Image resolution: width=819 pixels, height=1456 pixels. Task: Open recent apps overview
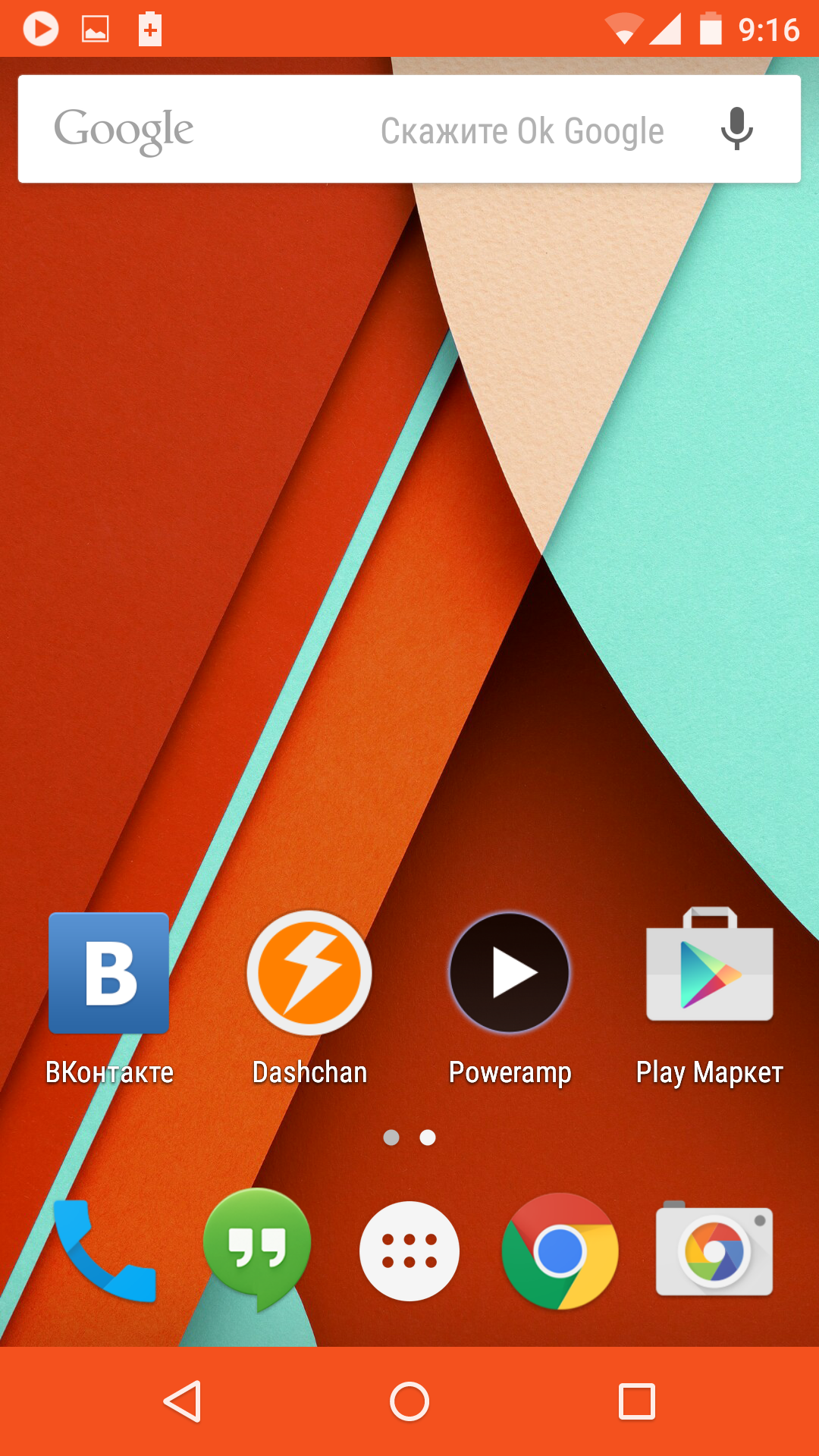[x=637, y=1401]
